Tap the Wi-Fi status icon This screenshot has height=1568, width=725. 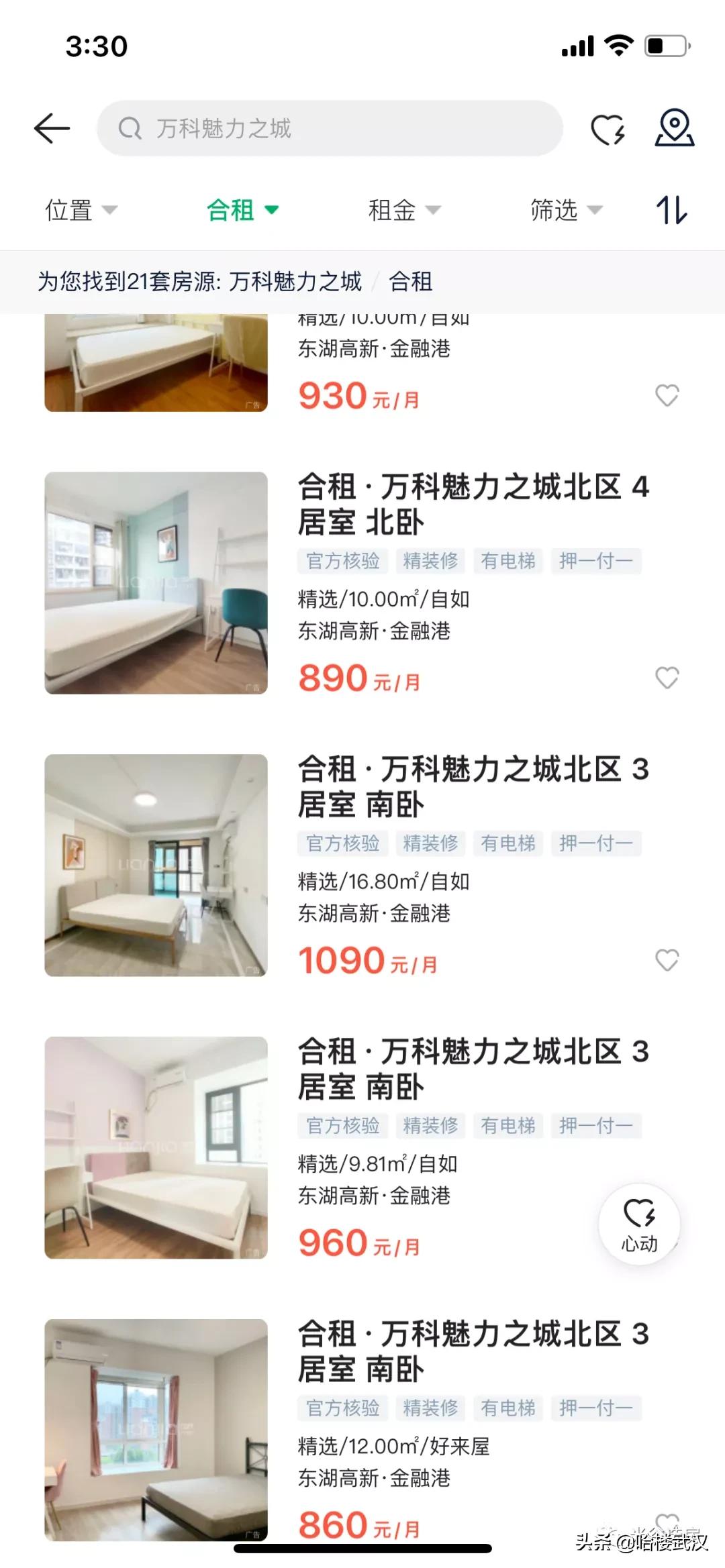pos(618,44)
